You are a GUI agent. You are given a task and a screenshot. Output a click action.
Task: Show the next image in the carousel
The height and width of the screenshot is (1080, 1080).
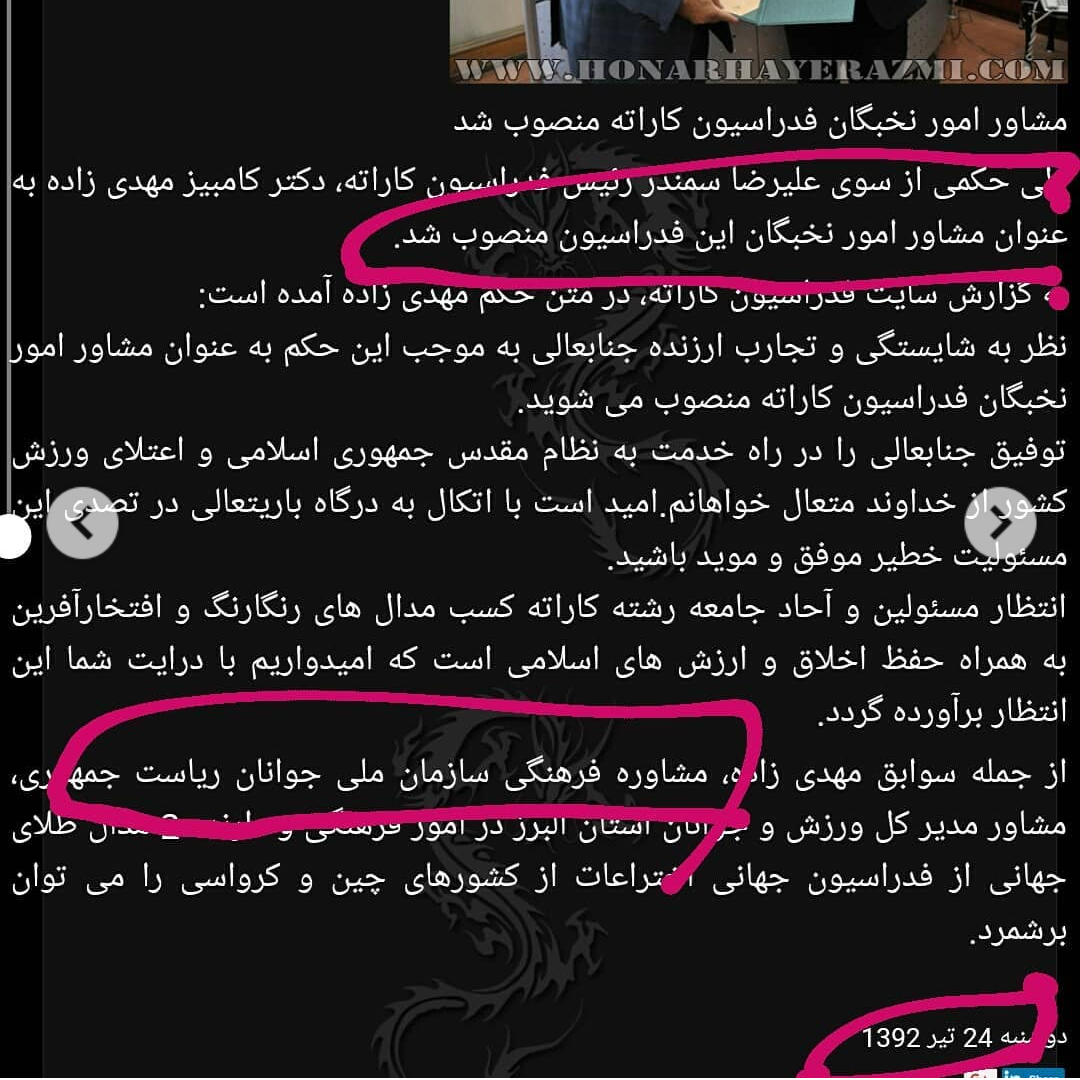pyautogui.click(x=1000, y=521)
